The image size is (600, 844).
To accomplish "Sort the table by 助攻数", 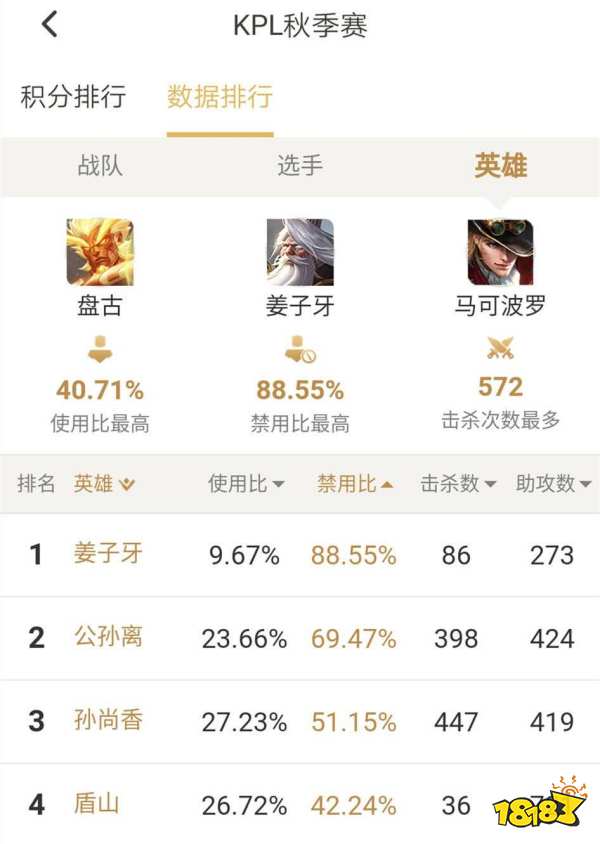I will 553,484.
